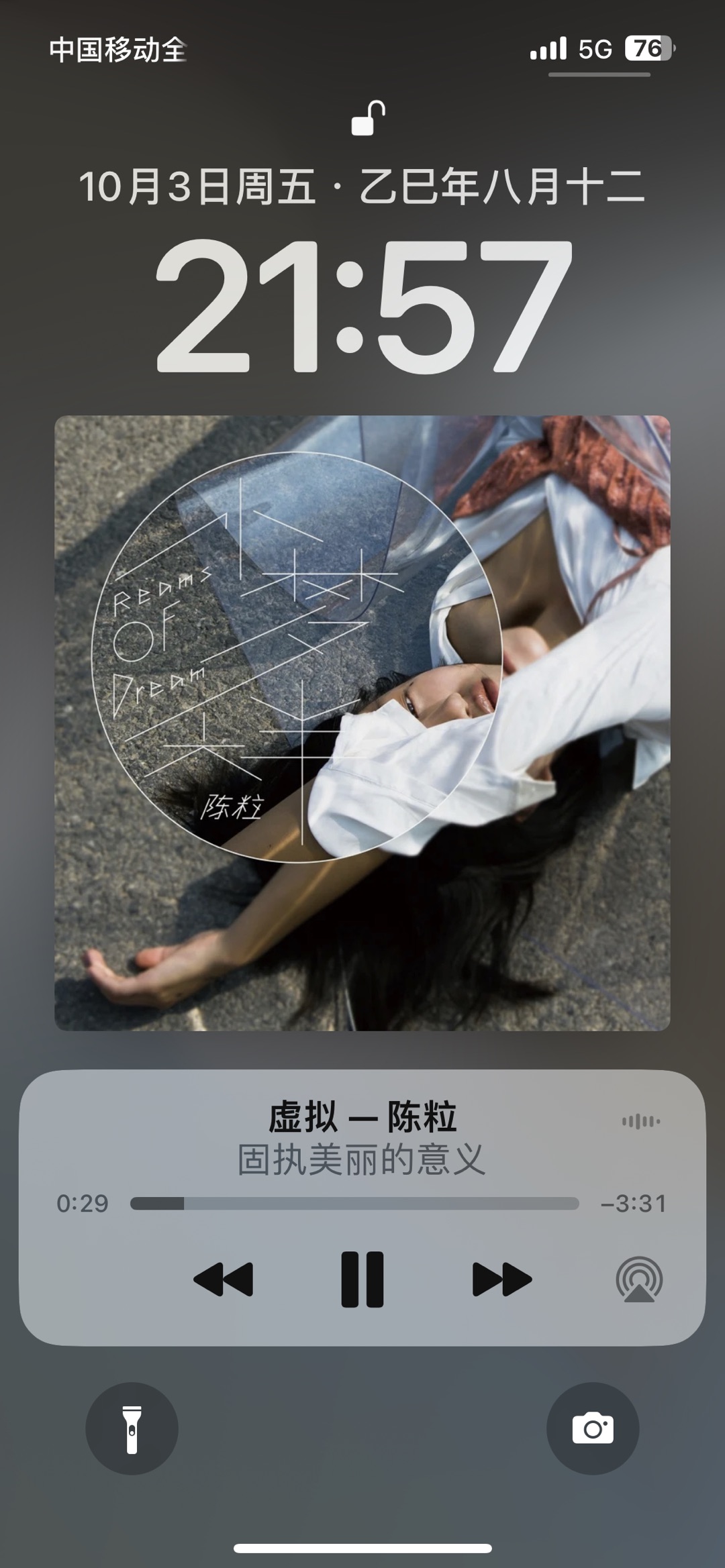Open the Camera from the lock screen

[592, 1428]
